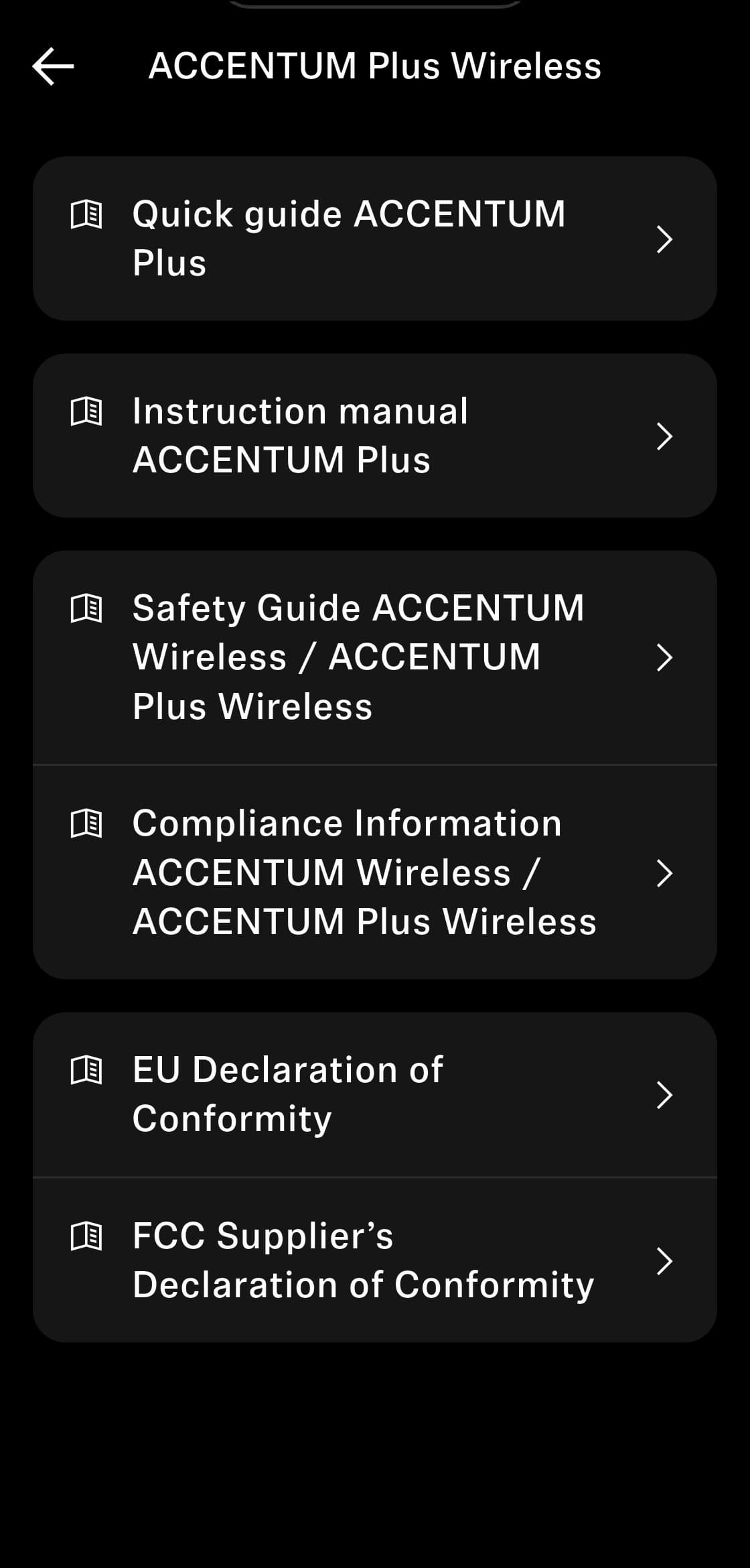View Compliance Information ACCENTUM Wireless

pyautogui.click(x=374, y=872)
